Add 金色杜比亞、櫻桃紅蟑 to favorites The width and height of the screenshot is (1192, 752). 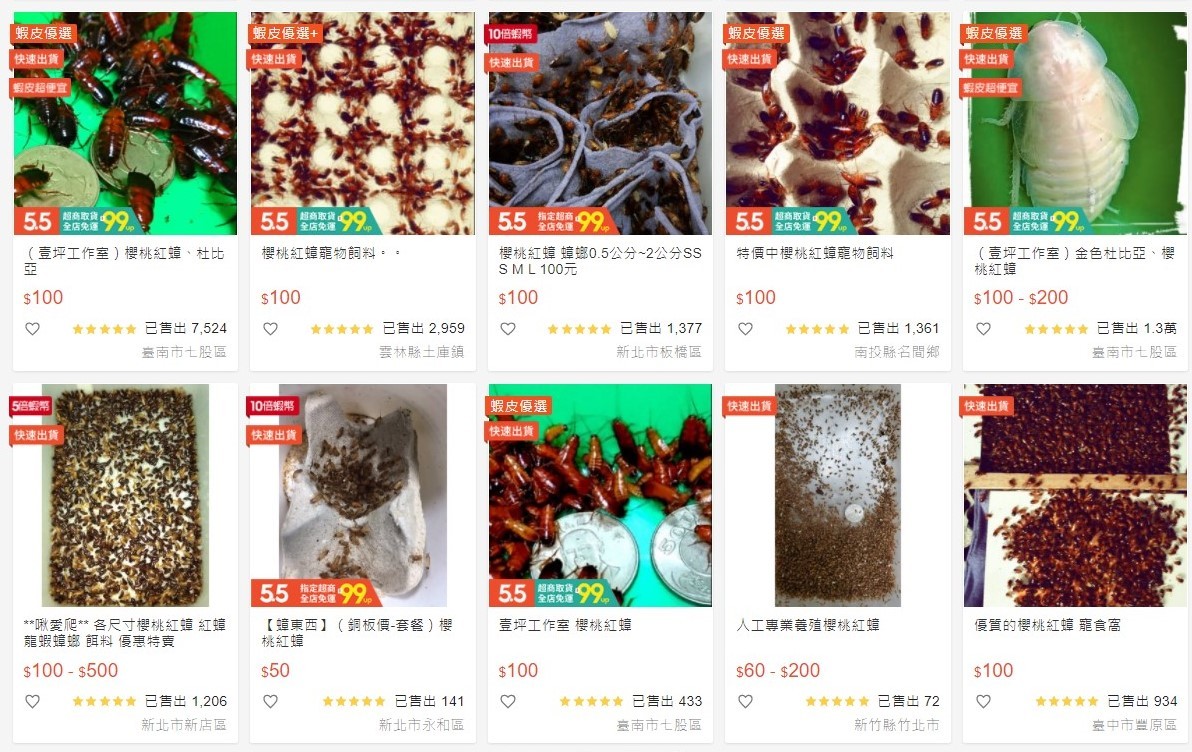983,329
